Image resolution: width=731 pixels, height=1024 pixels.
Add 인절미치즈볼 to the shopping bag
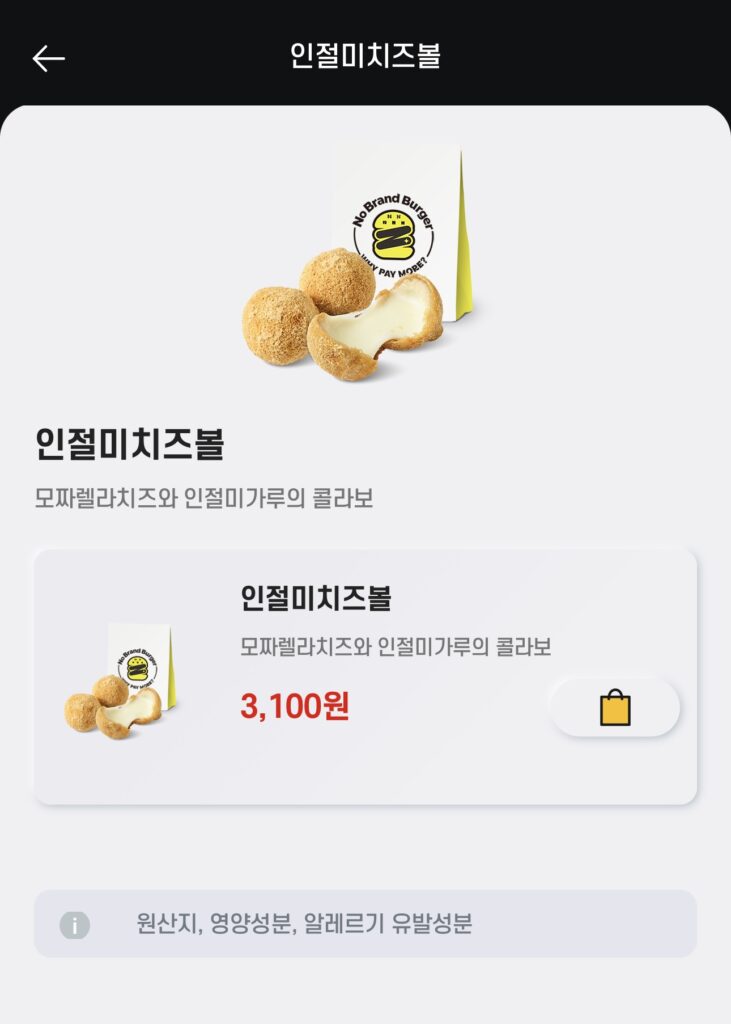pos(614,708)
